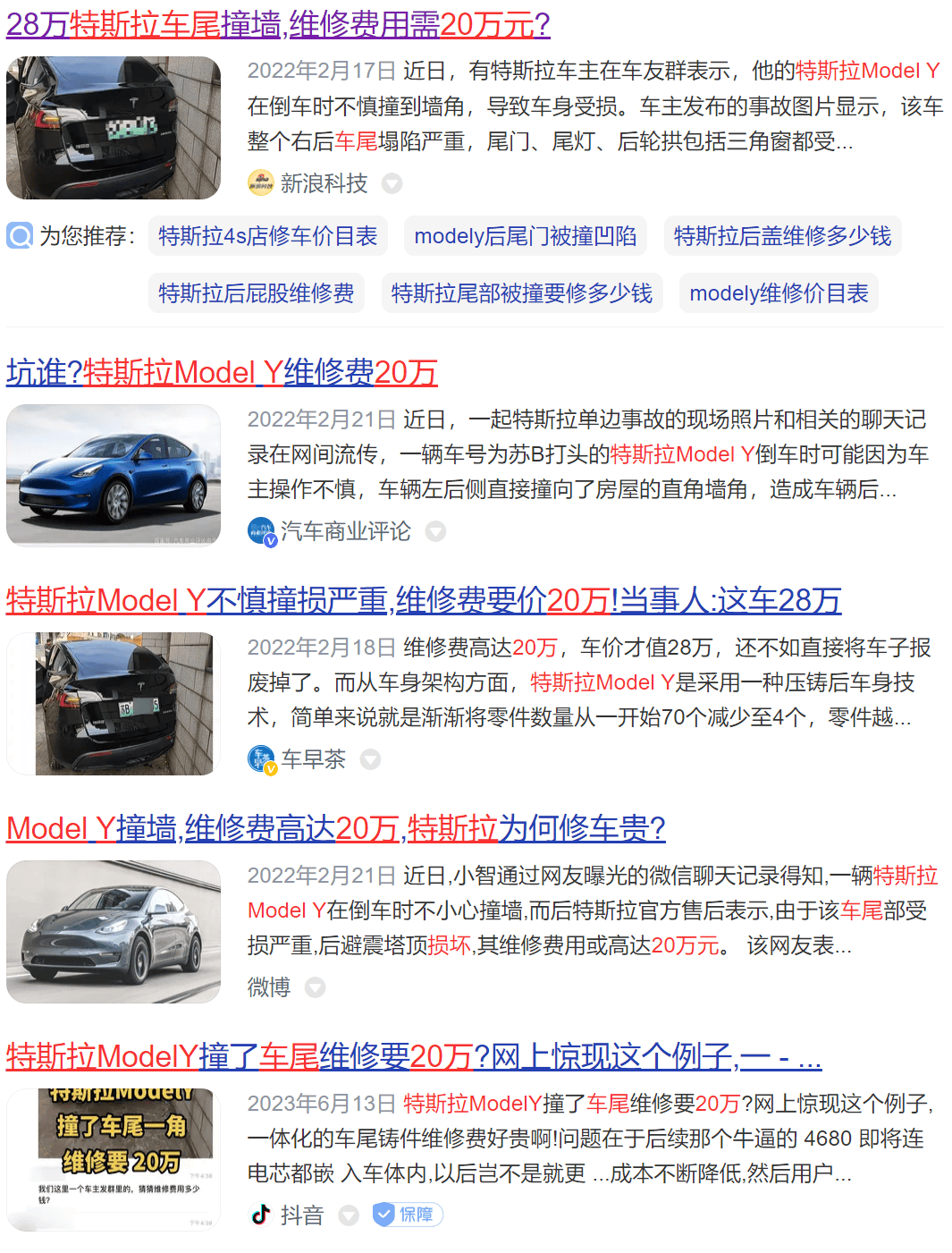Select suggestion chip 特斯拉4s店修车价目表

point(267,236)
